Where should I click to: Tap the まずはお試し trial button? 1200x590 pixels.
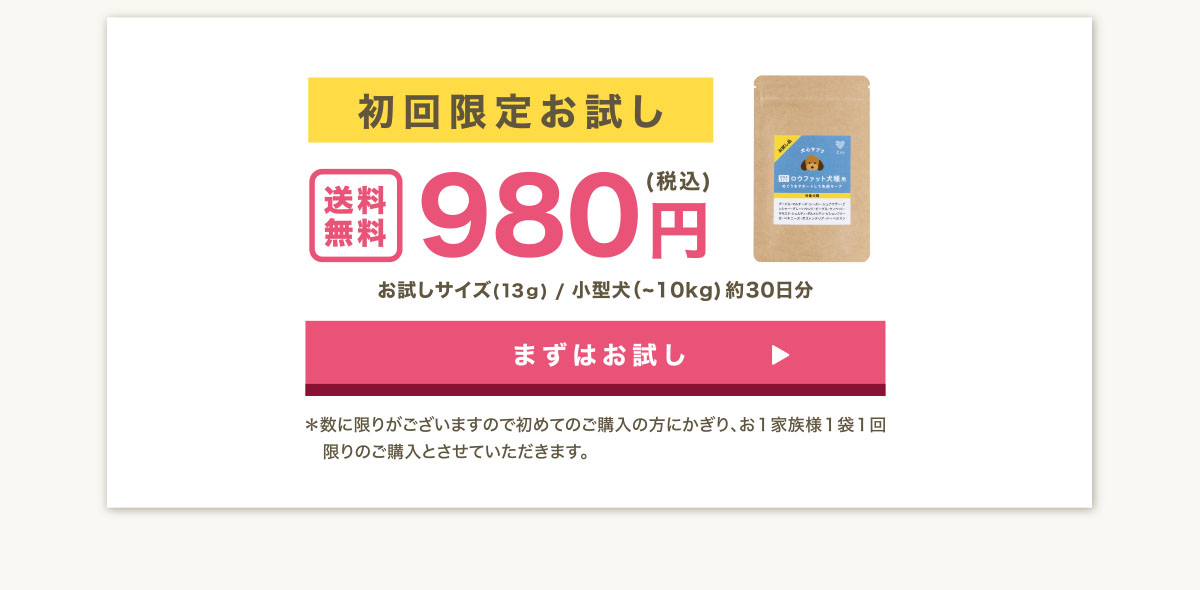click(595, 356)
